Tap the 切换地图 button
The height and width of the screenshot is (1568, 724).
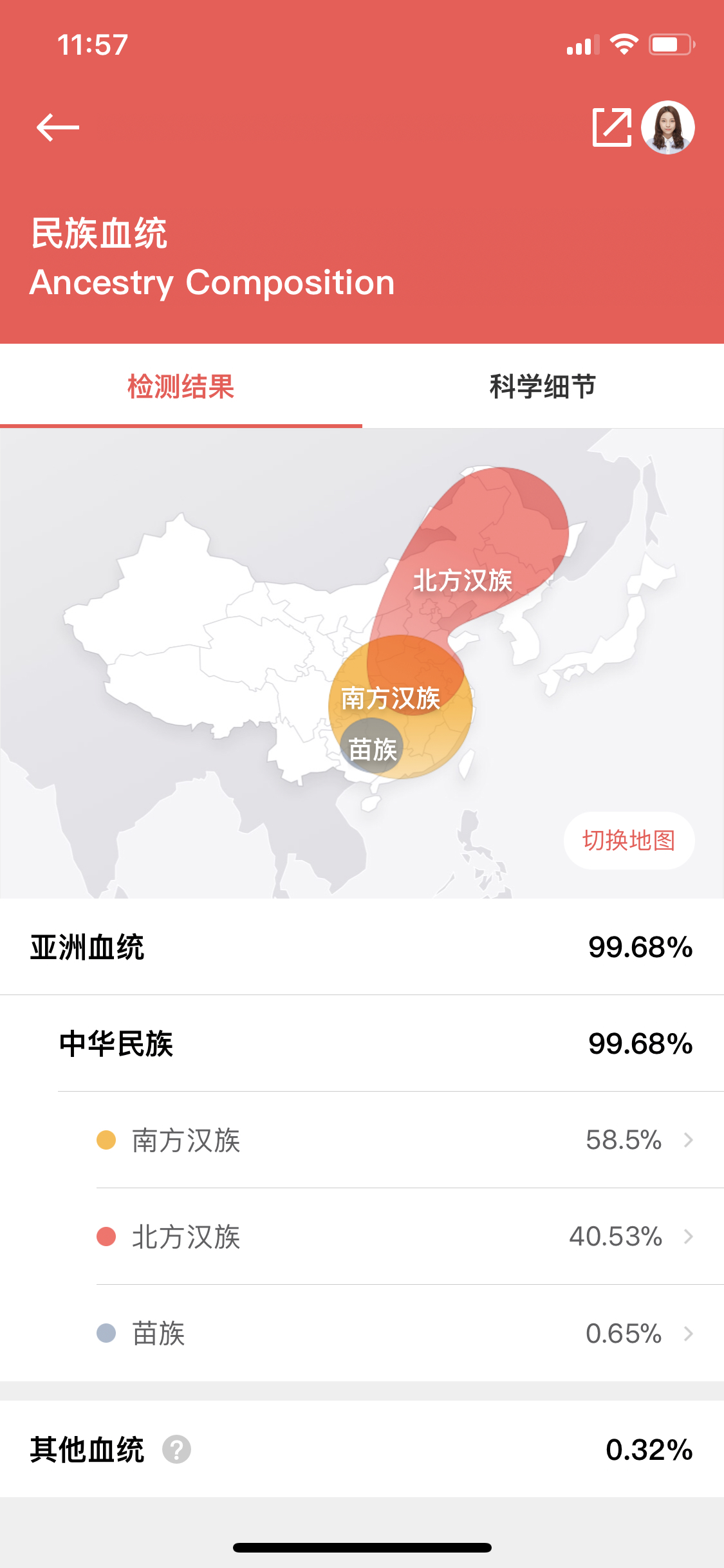coord(629,840)
